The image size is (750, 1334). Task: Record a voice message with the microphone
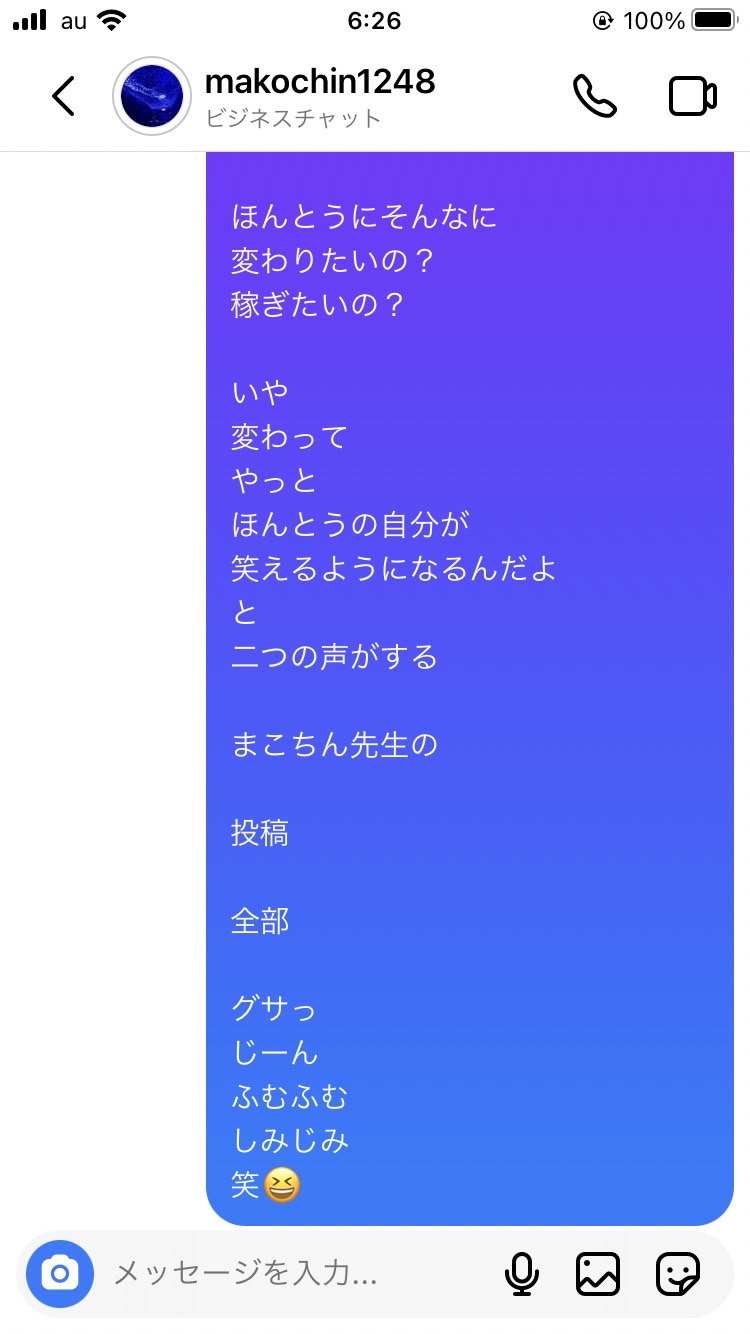tap(521, 1273)
